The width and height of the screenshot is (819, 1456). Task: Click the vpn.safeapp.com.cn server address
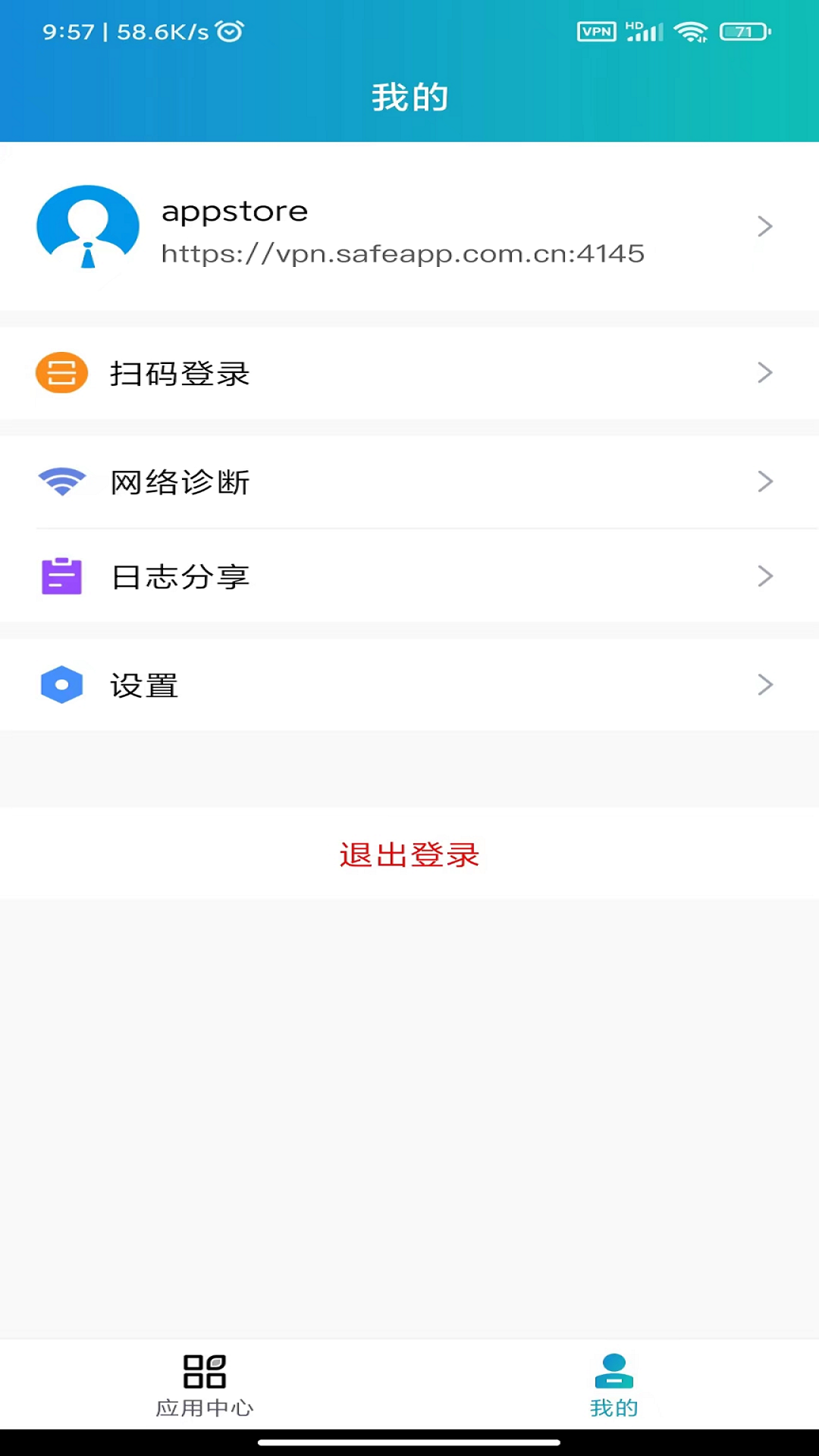pyautogui.click(x=403, y=253)
